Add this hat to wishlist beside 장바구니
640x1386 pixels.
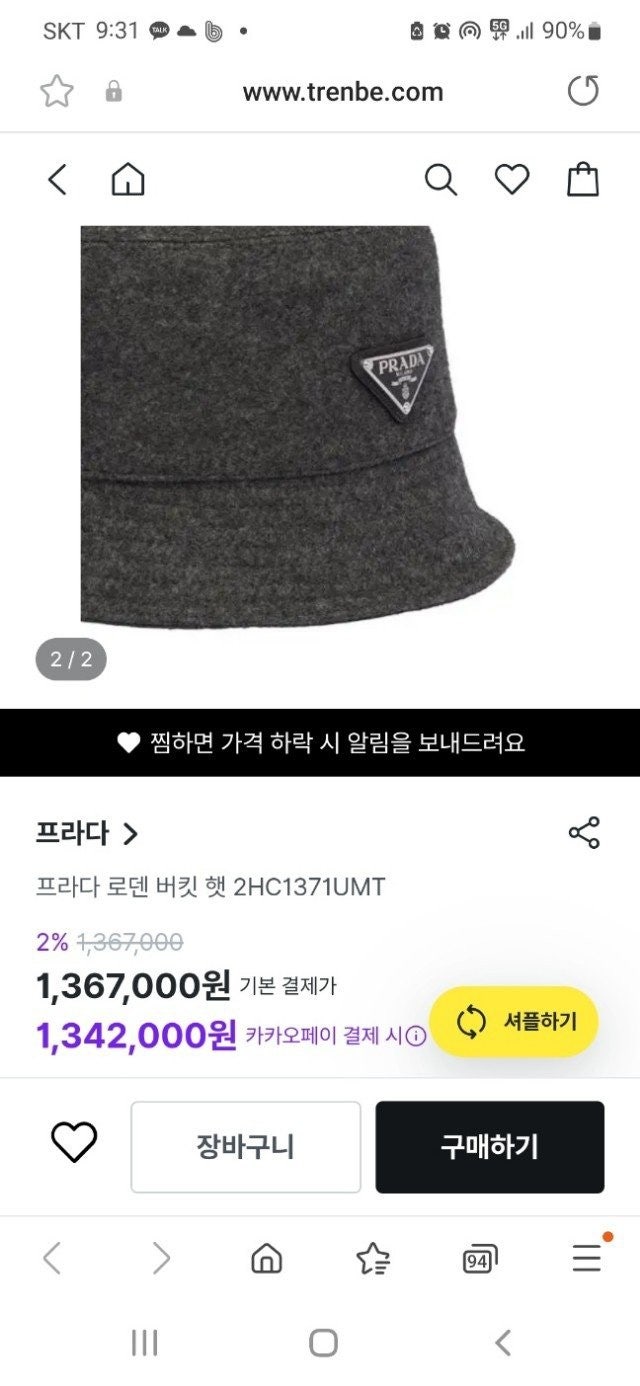(74, 1142)
